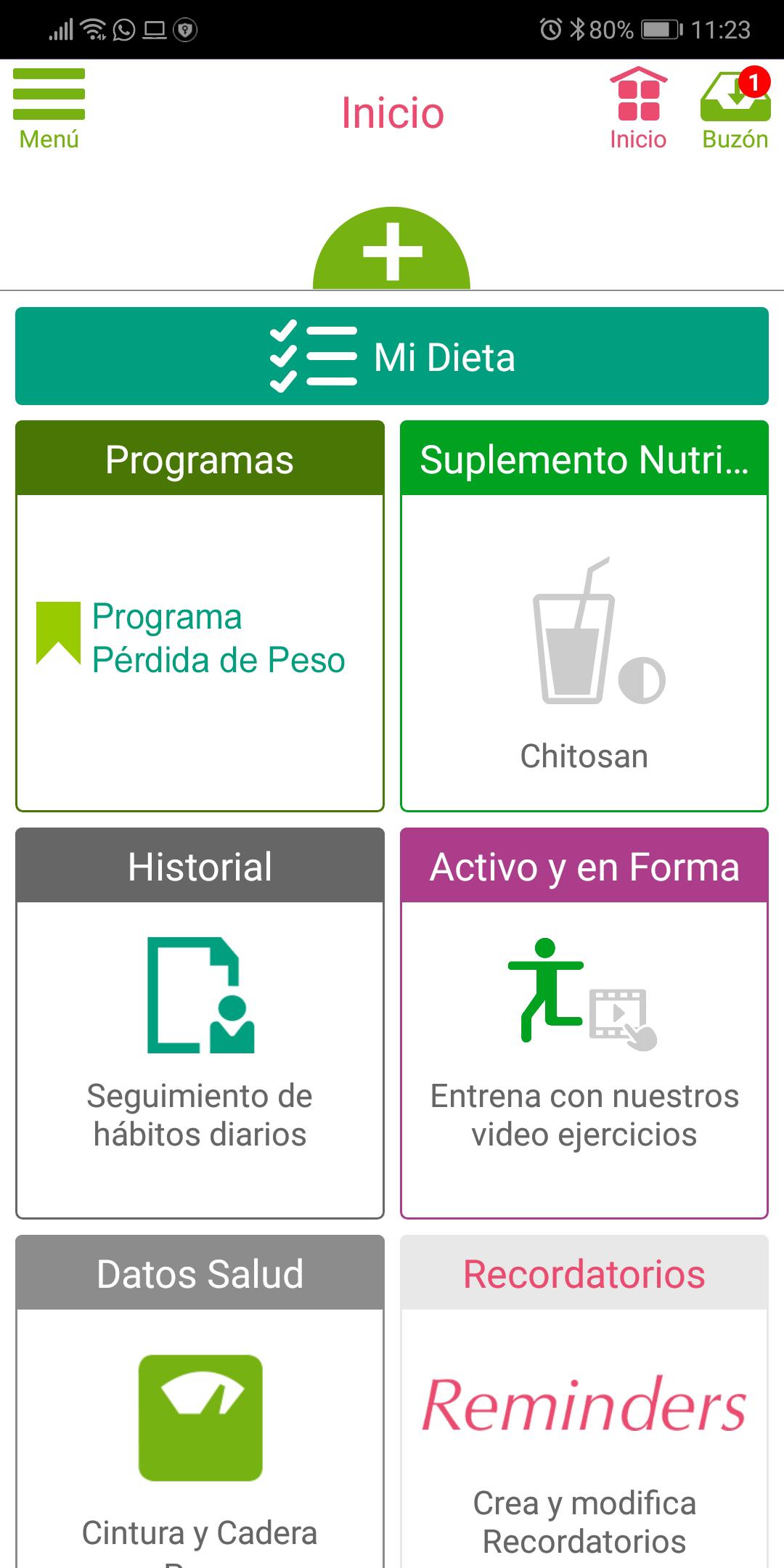This screenshot has height=1568, width=784.
Task: Go to the Inicio home icon
Action: 638,109
